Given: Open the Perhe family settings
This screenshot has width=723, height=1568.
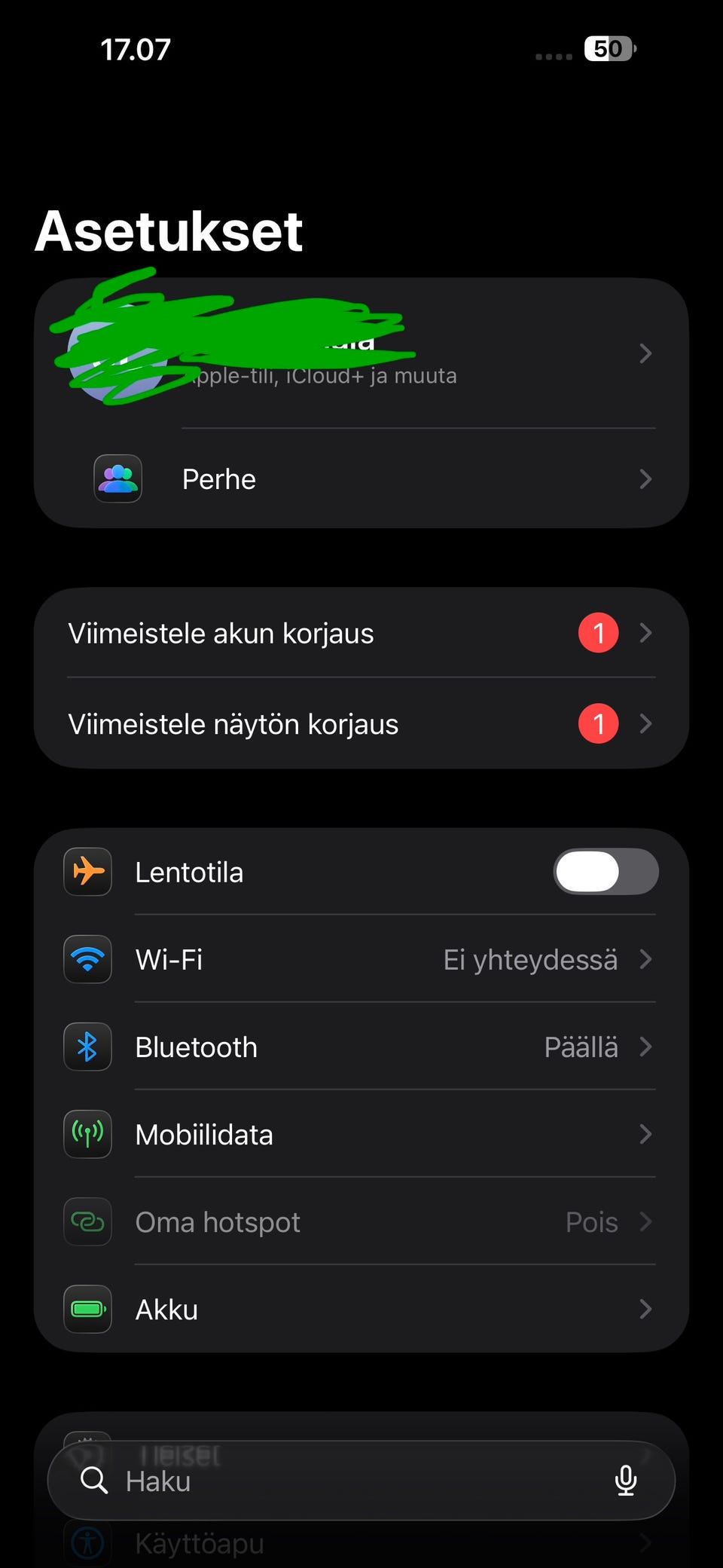Looking at the screenshot, I should [x=361, y=479].
